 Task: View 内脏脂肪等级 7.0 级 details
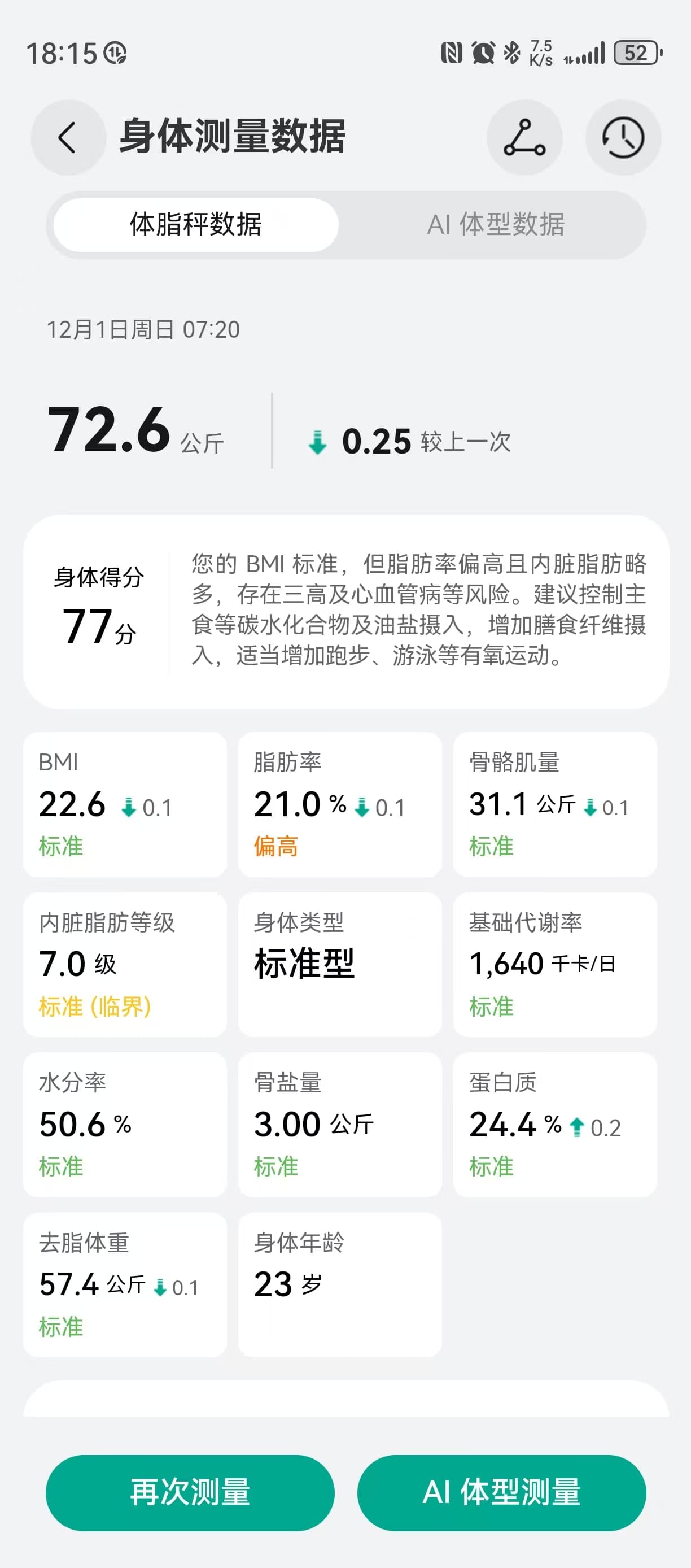(125, 964)
